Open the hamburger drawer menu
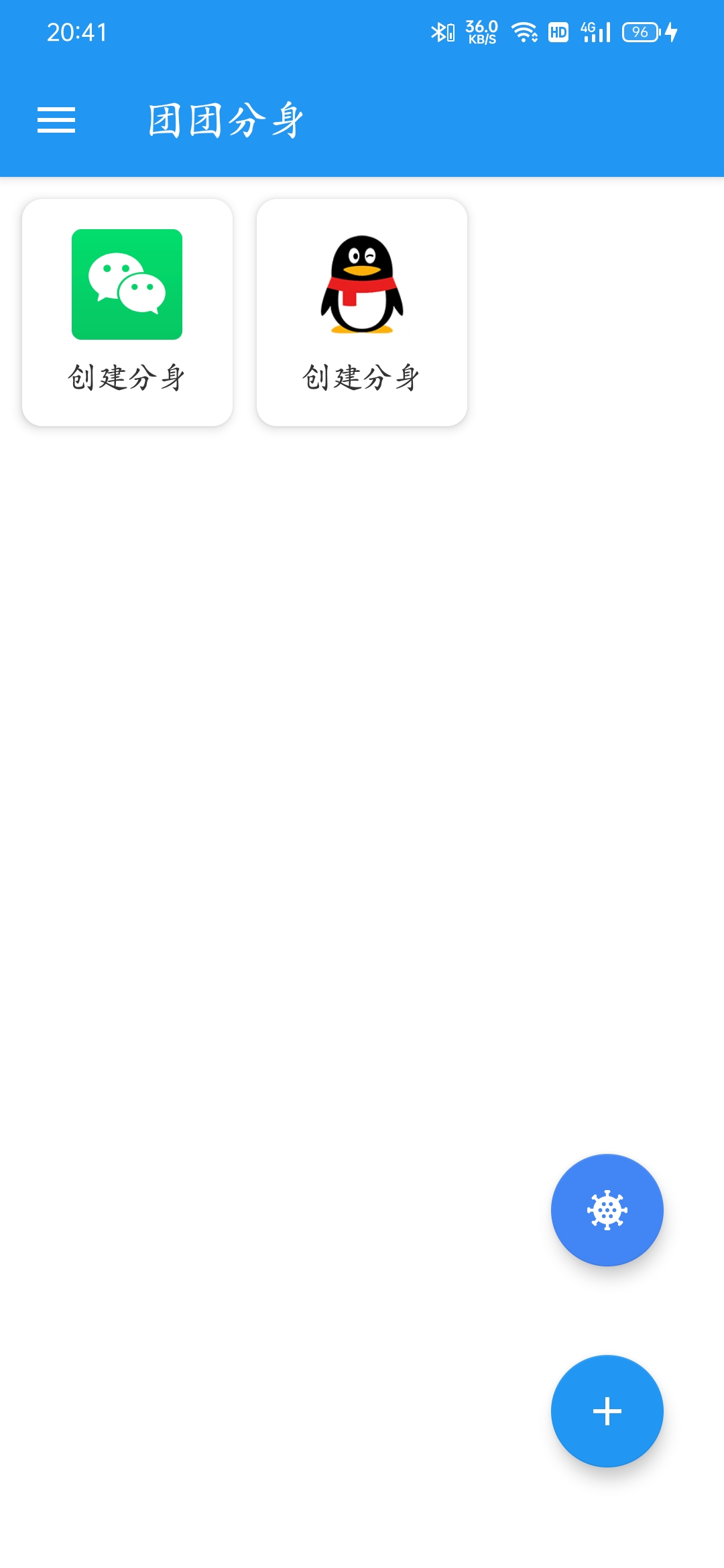Viewport: 724px width, 1568px height. (56, 120)
